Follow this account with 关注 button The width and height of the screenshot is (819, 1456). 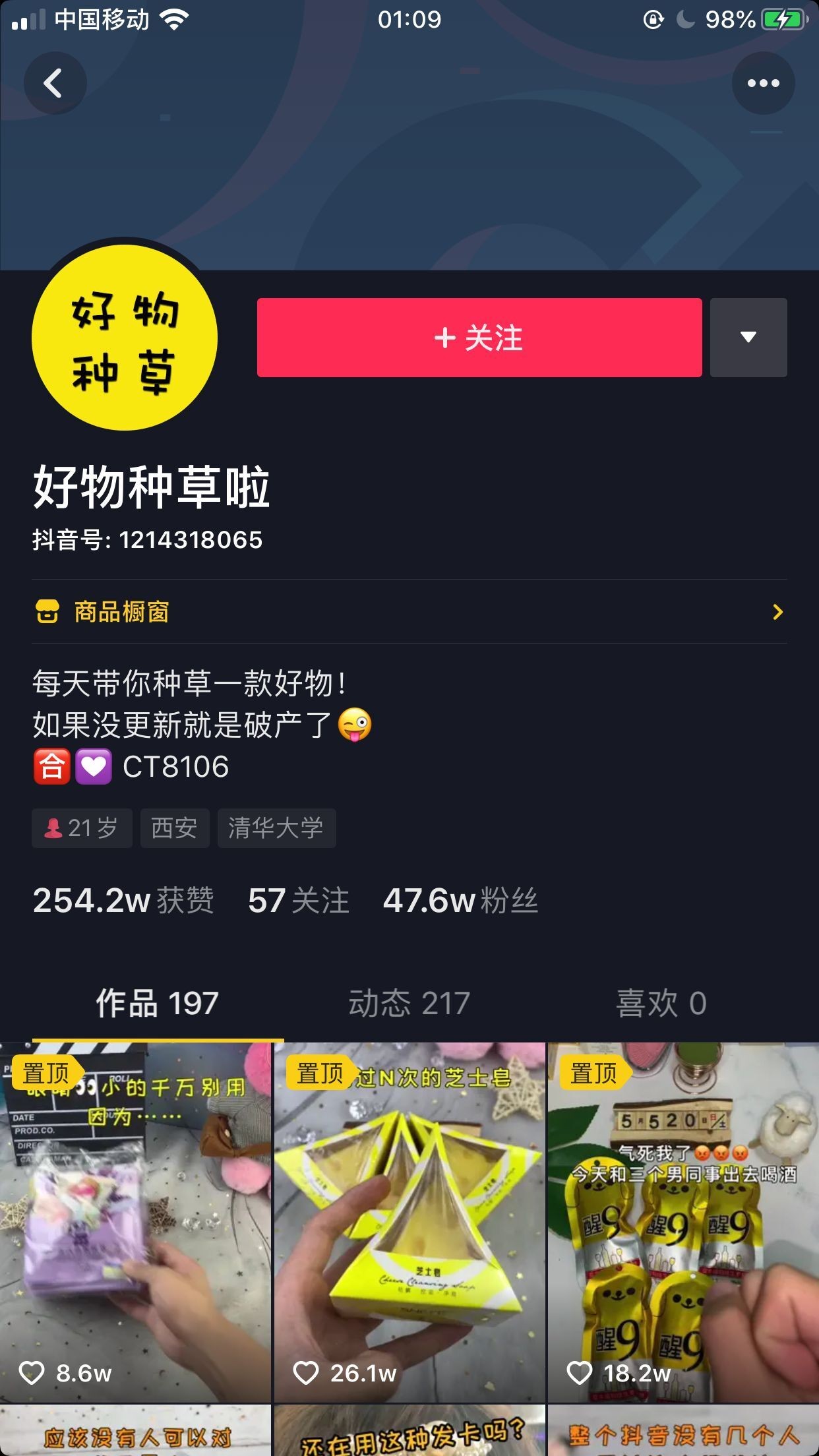(479, 338)
